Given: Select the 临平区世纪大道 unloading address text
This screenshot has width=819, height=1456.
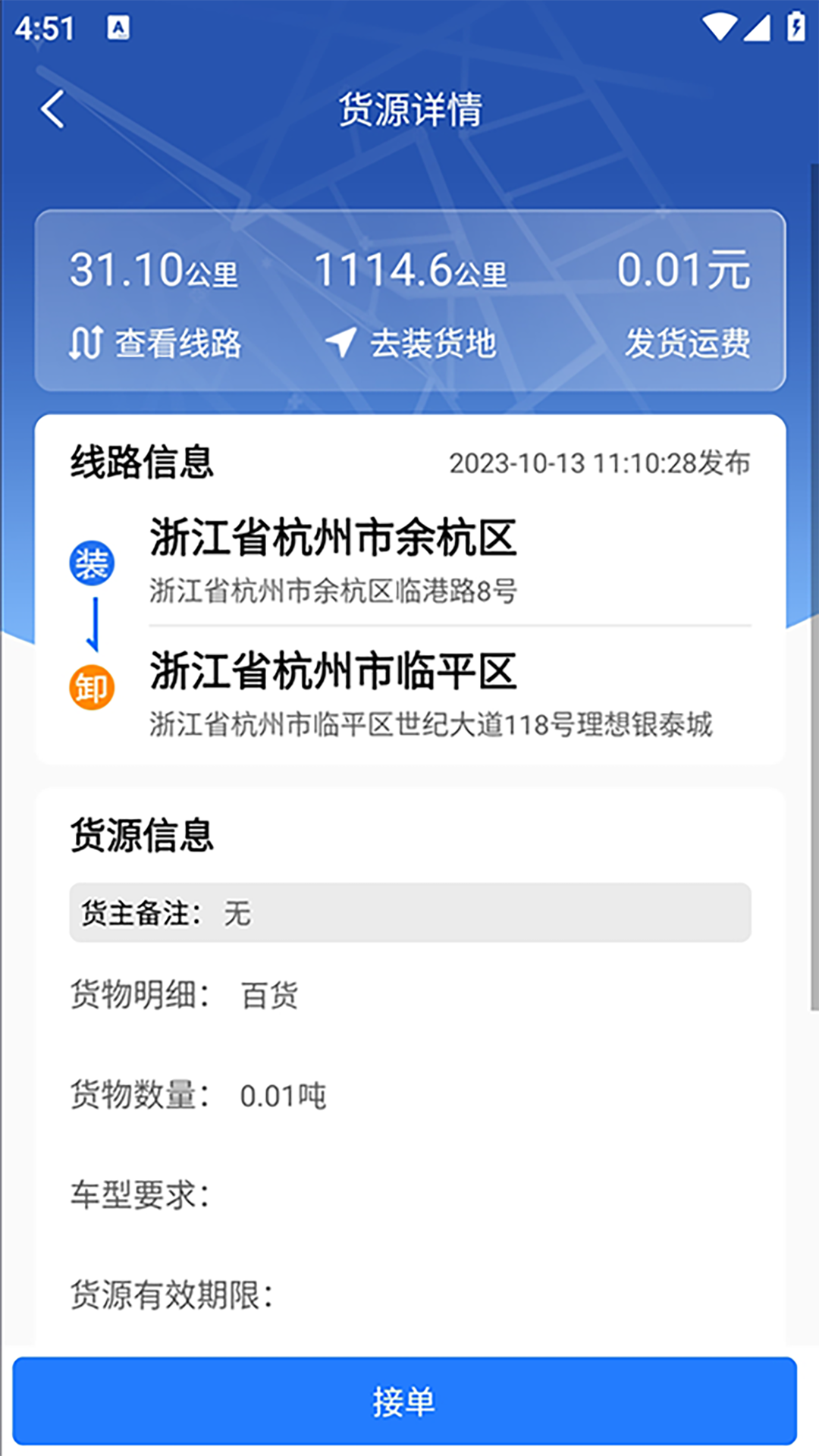Looking at the screenshot, I should coord(432,726).
